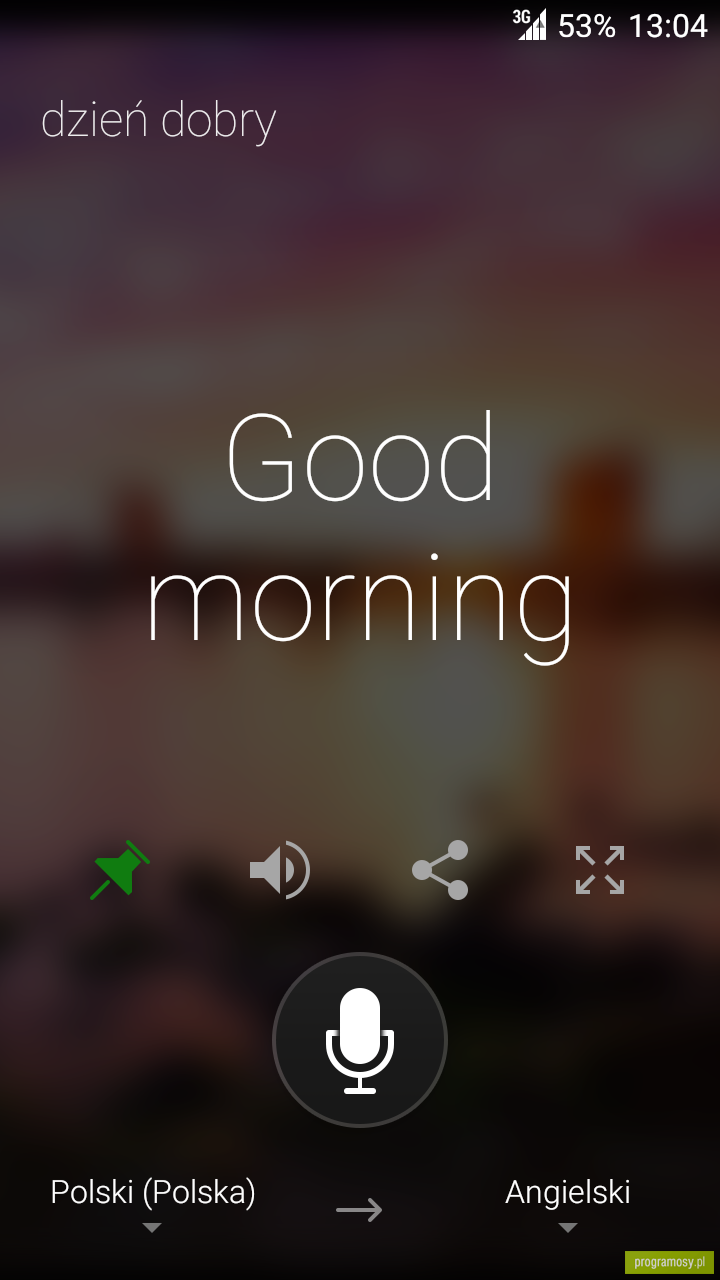The height and width of the screenshot is (1280, 720).
Task: Unpin the Good morning translation
Action: click(x=120, y=870)
